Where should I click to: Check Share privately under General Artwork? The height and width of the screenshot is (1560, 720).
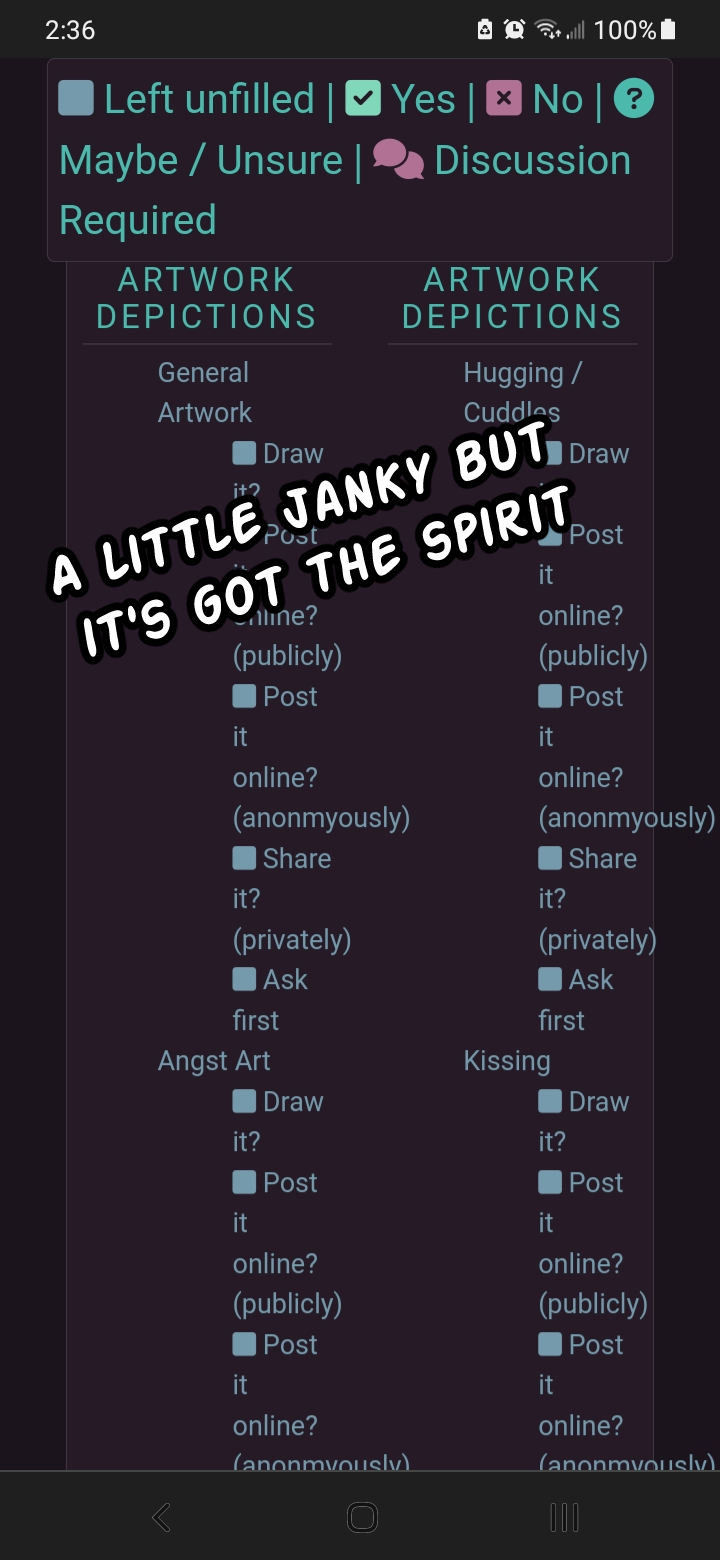click(244, 858)
